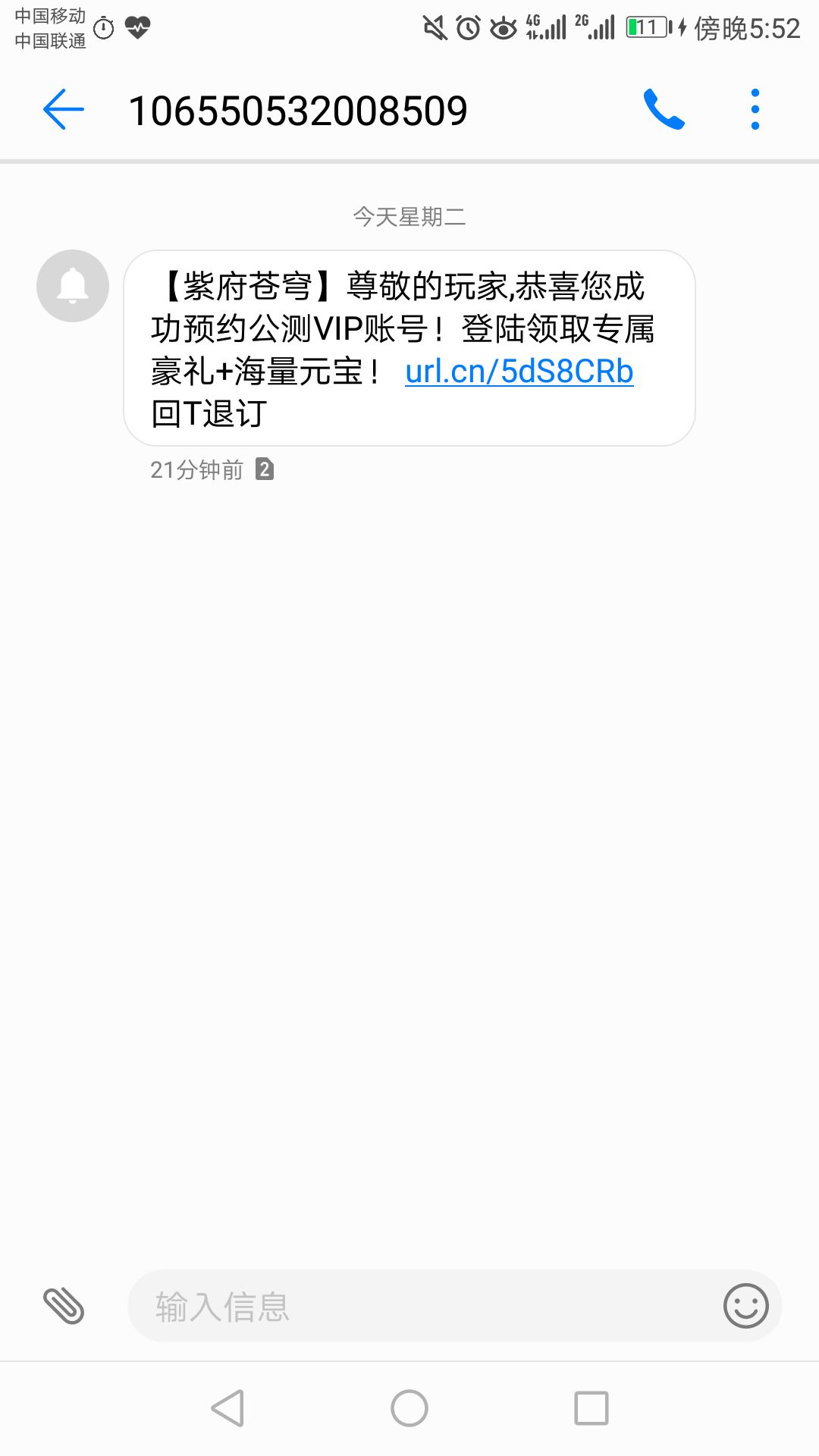Open the emoji smiley picker
Viewport: 819px width, 1456px height.
point(746,1306)
